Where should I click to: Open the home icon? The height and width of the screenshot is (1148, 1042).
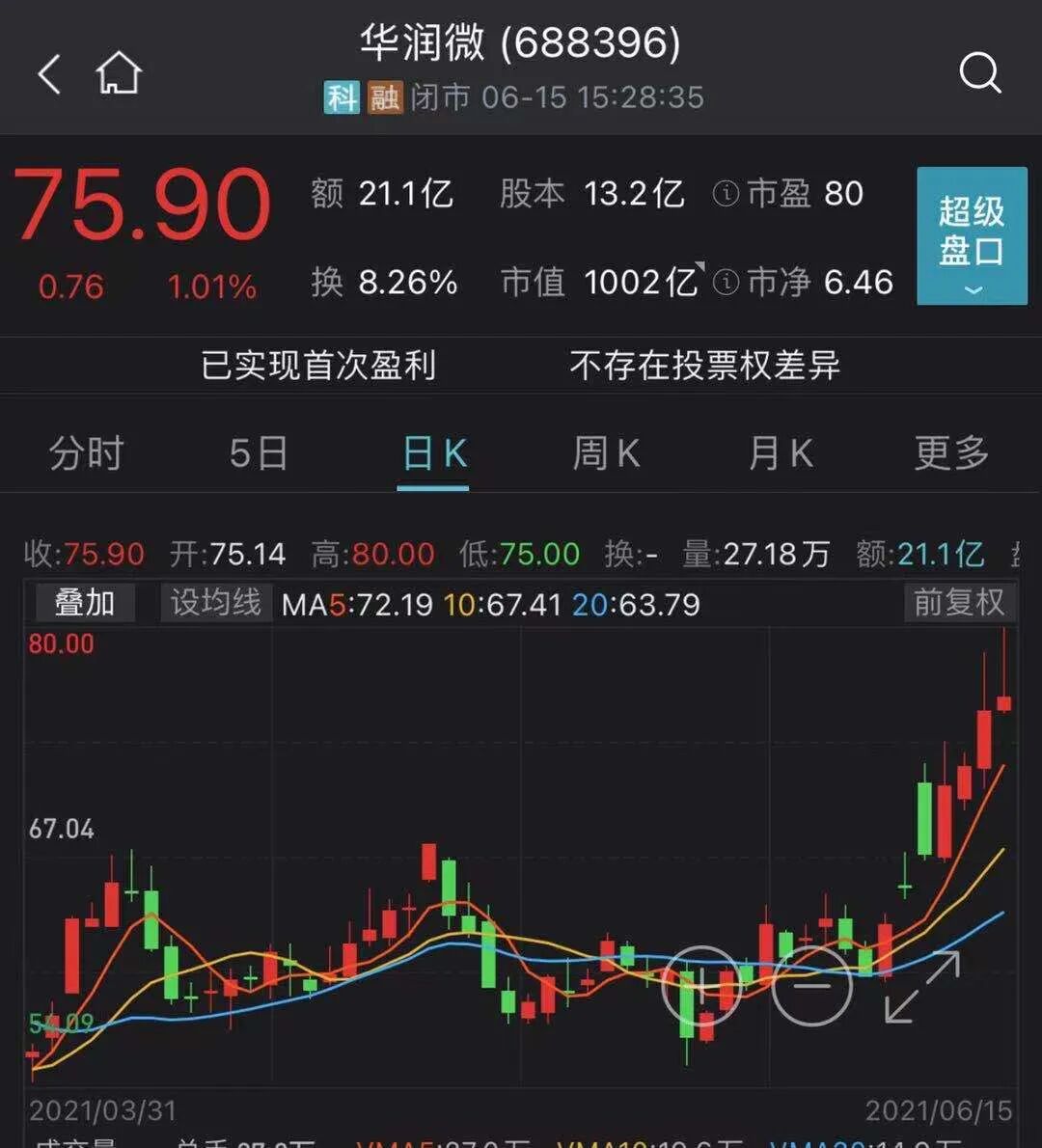[119, 74]
